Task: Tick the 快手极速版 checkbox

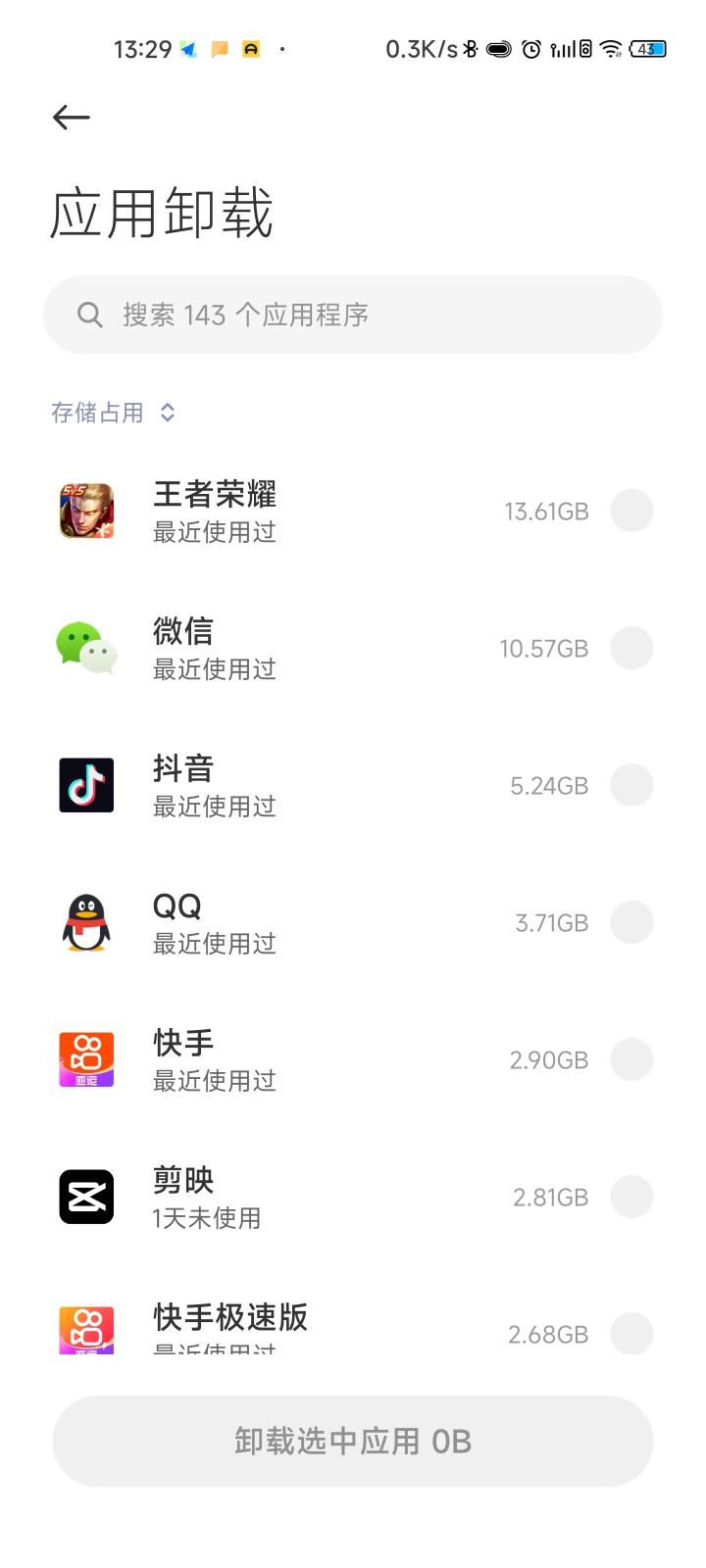Action: point(631,1332)
